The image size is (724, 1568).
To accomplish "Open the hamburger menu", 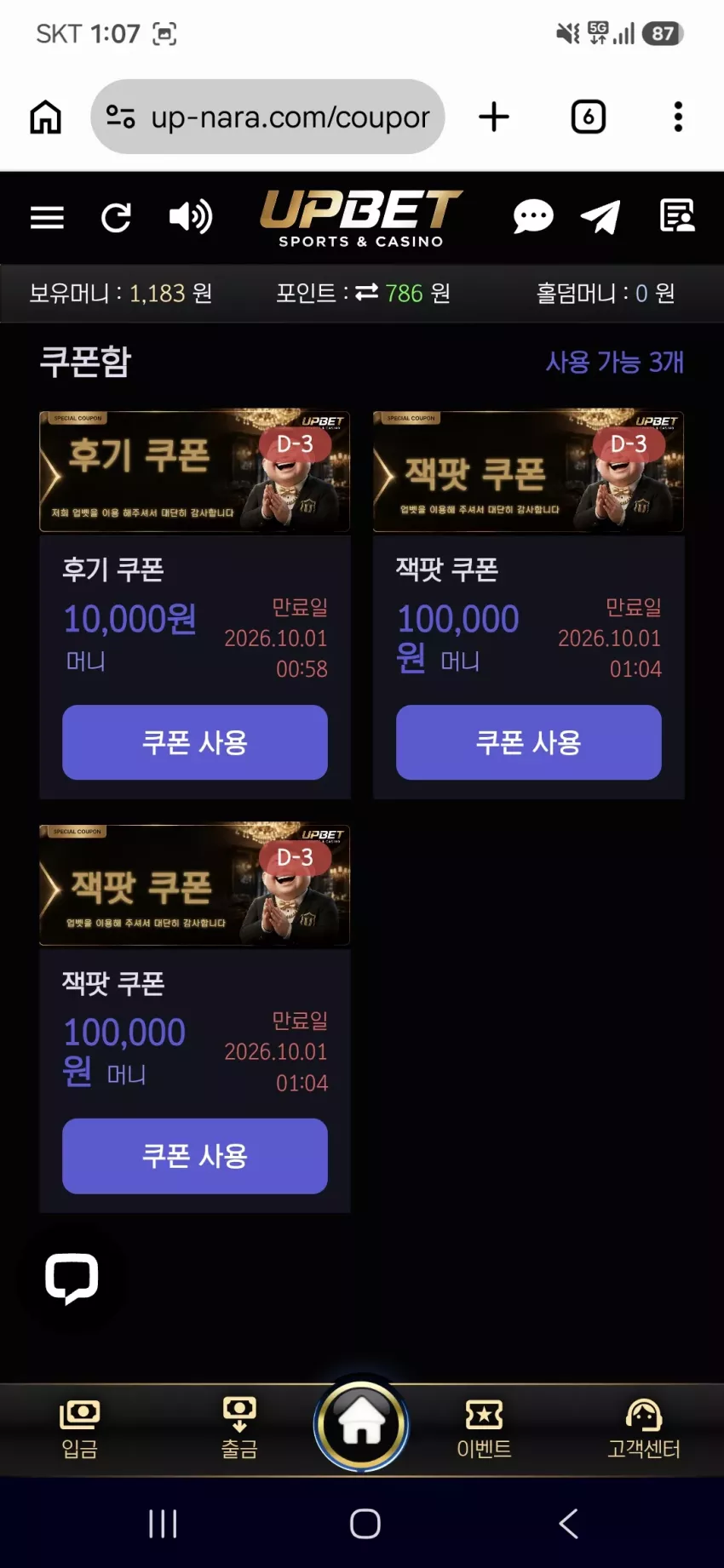I will click(x=47, y=218).
